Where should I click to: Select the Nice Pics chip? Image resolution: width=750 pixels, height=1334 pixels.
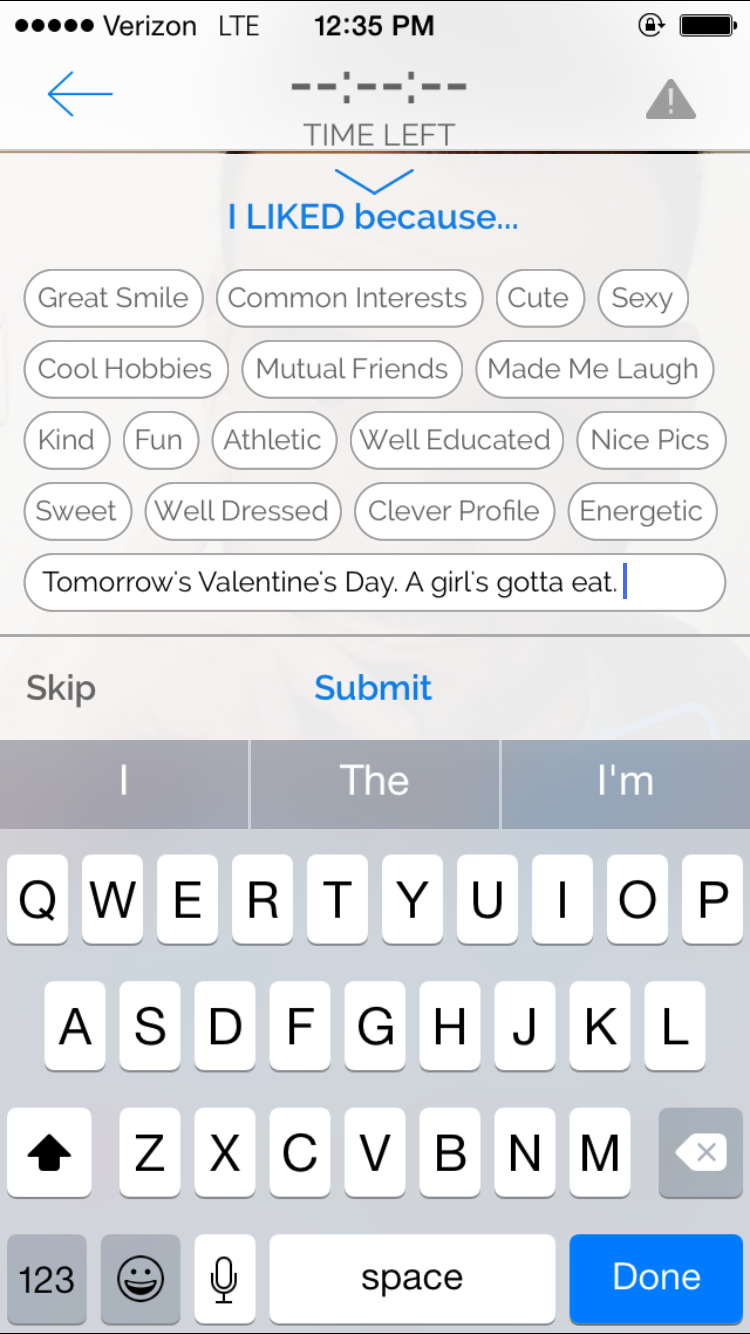[650, 440]
